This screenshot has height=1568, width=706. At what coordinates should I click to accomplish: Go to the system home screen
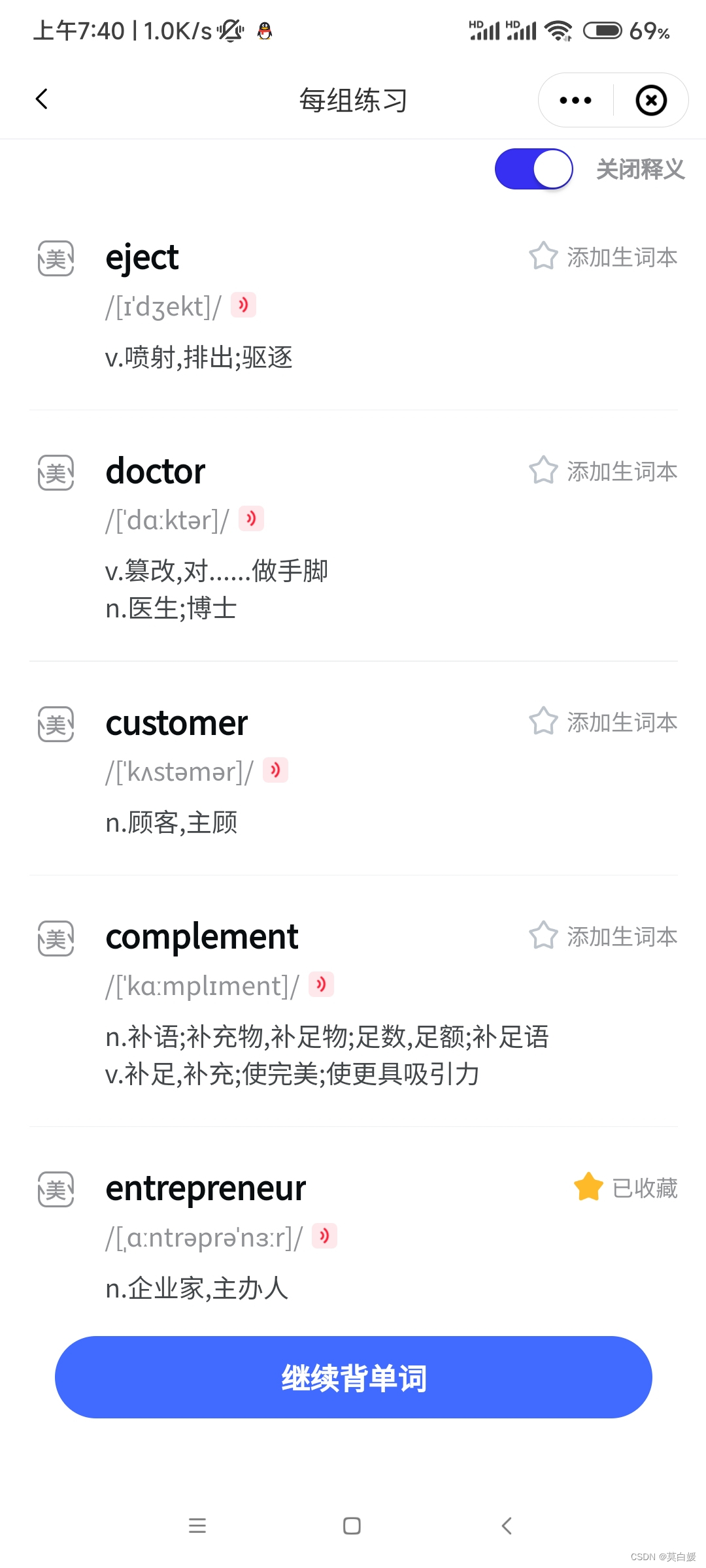coord(352,1526)
